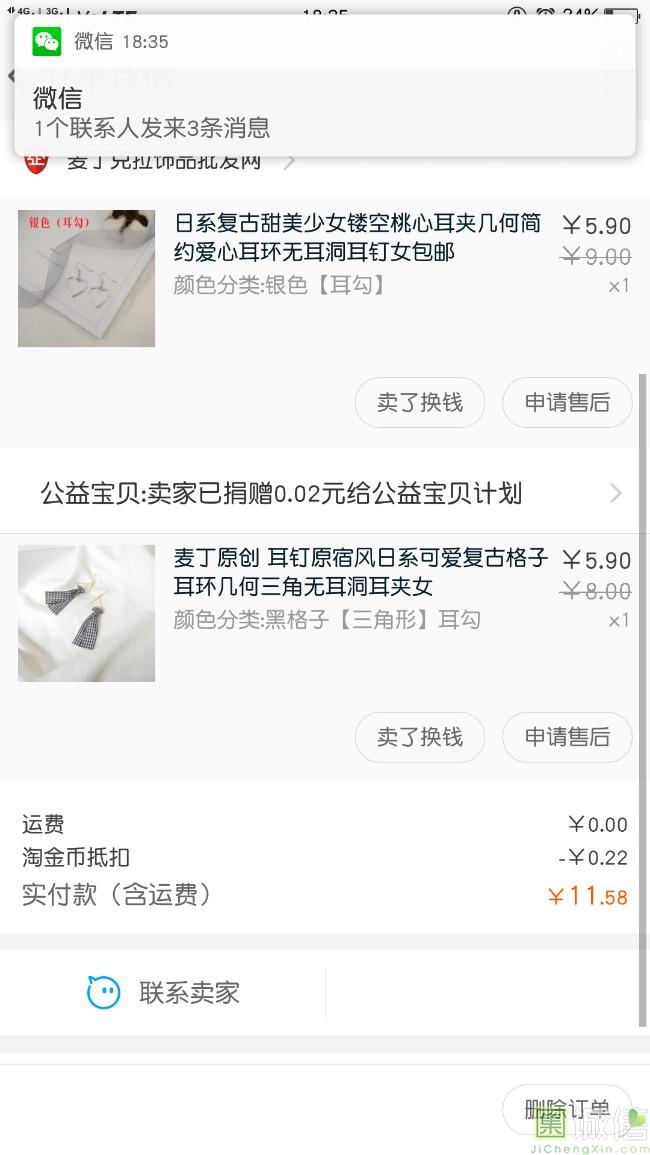Open the WeChat notification banner
Image resolution: width=650 pixels, height=1155 pixels.
click(x=324, y=98)
